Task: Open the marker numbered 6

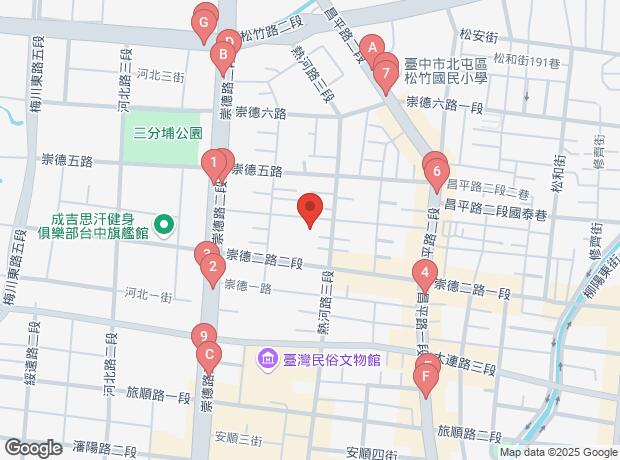Action: [x=436, y=172]
